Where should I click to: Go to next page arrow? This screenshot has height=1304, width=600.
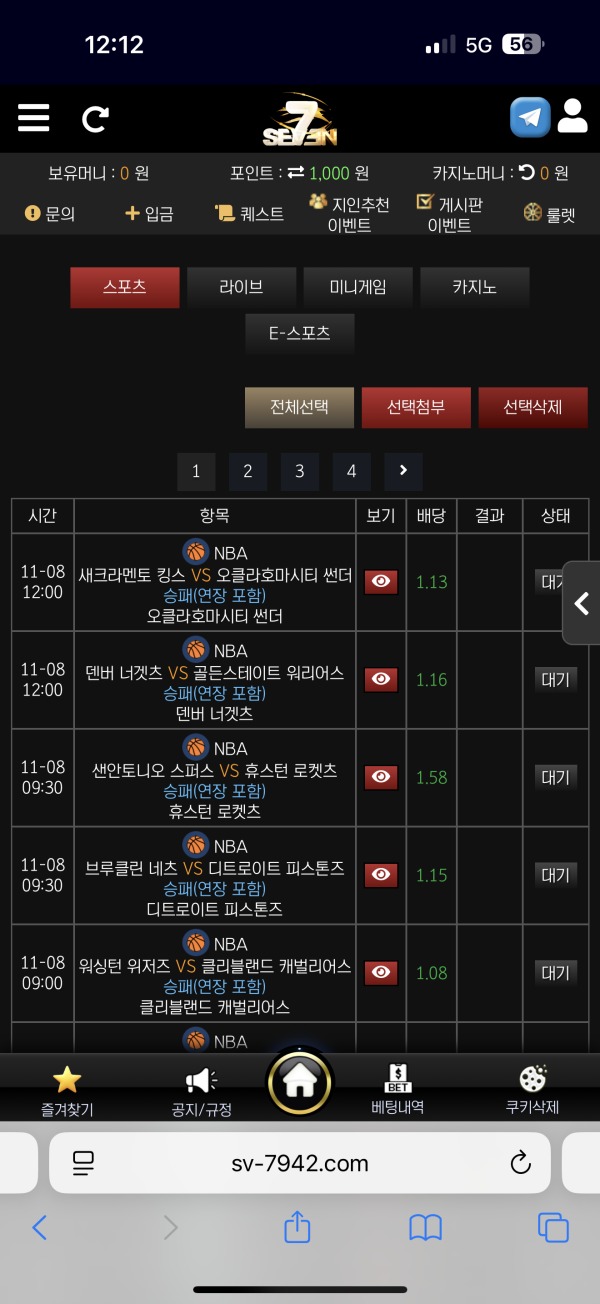tap(403, 472)
